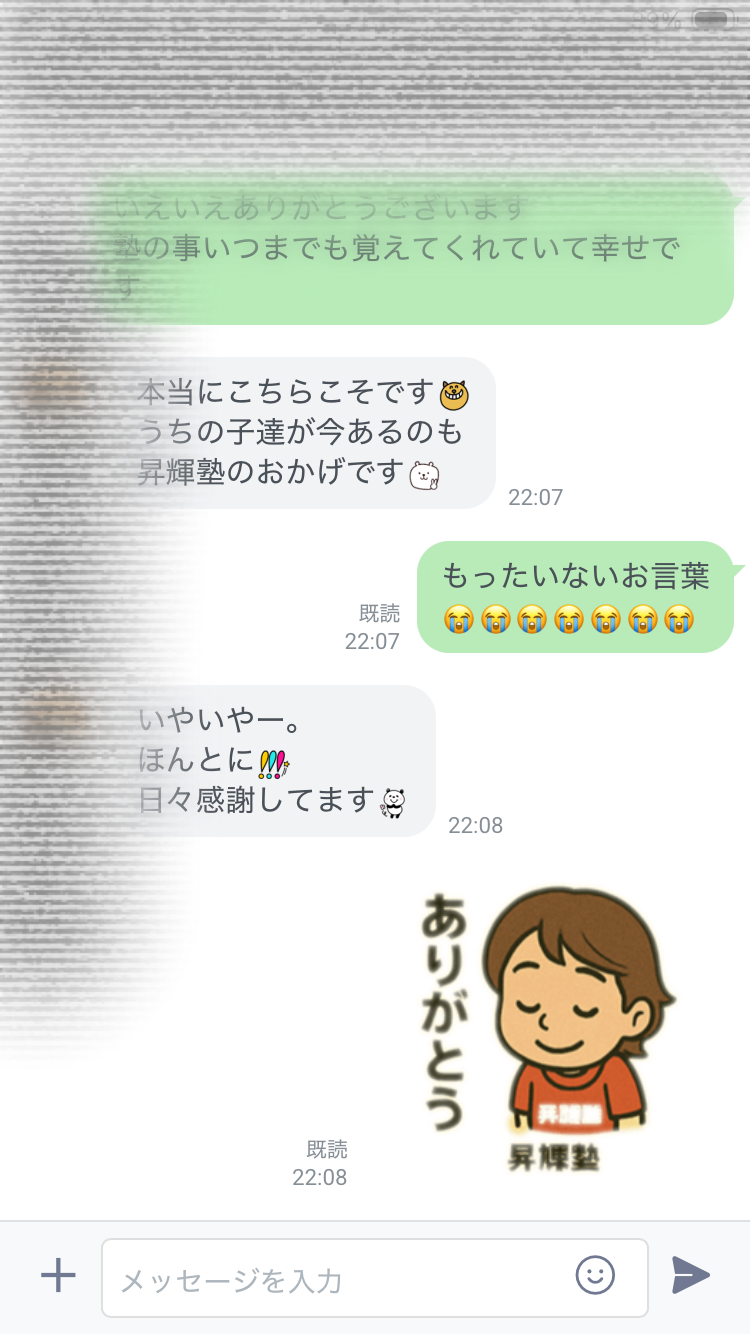Open the emoji and sticker picker
This screenshot has width=750, height=1334.
tap(595, 1275)
